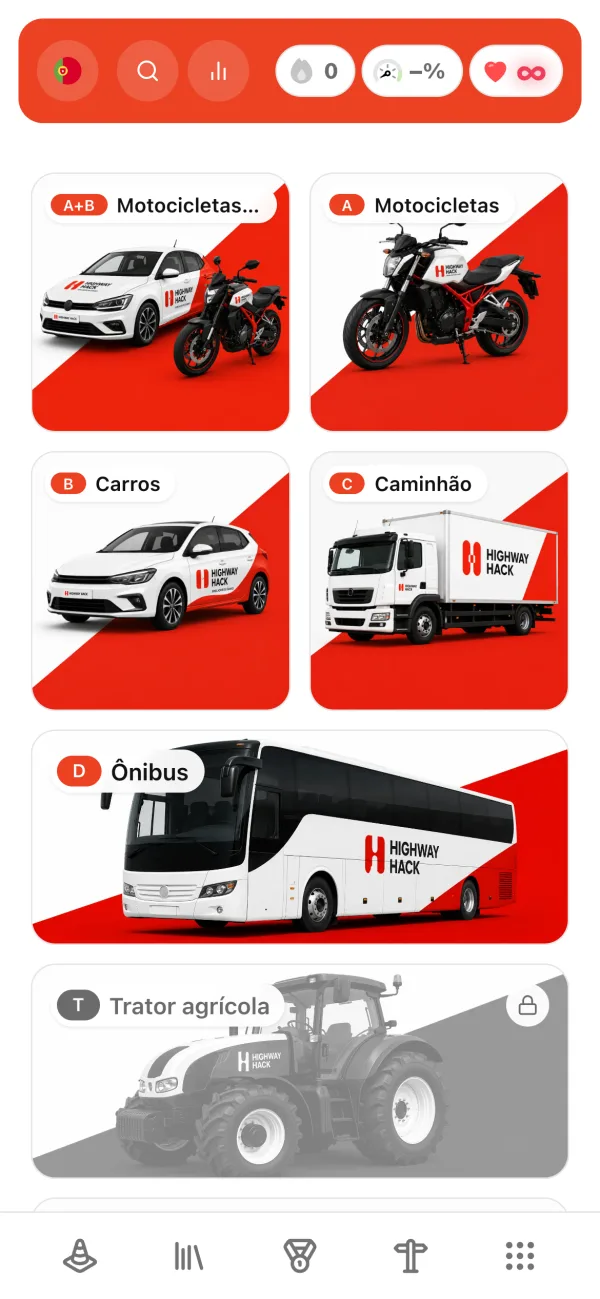Viewport: 600px width, 1299px height.
Task: Tap the locked Trator agrícola card
Action: tap(300, 1071)
